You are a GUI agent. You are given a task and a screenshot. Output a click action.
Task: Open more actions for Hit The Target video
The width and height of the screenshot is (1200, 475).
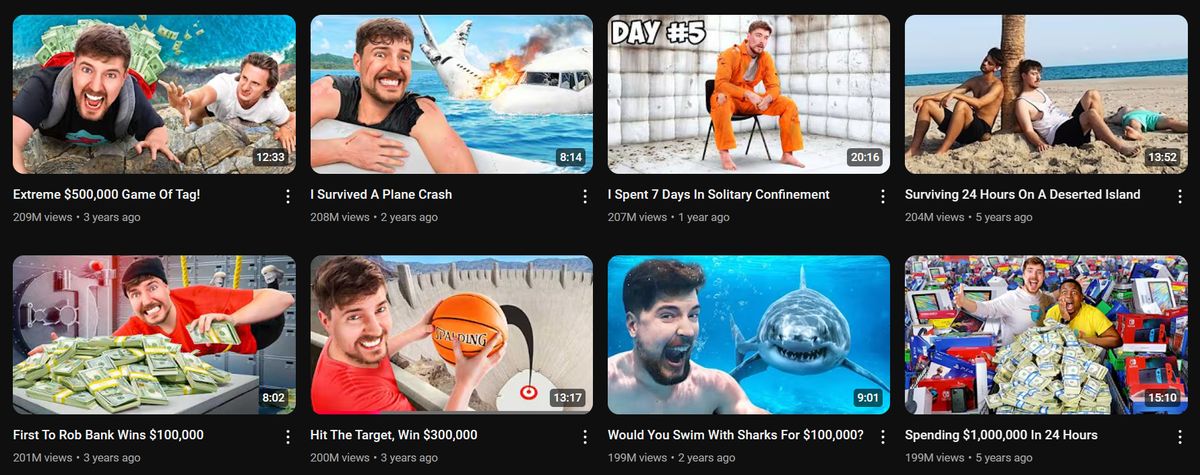[x=585, y=437]
